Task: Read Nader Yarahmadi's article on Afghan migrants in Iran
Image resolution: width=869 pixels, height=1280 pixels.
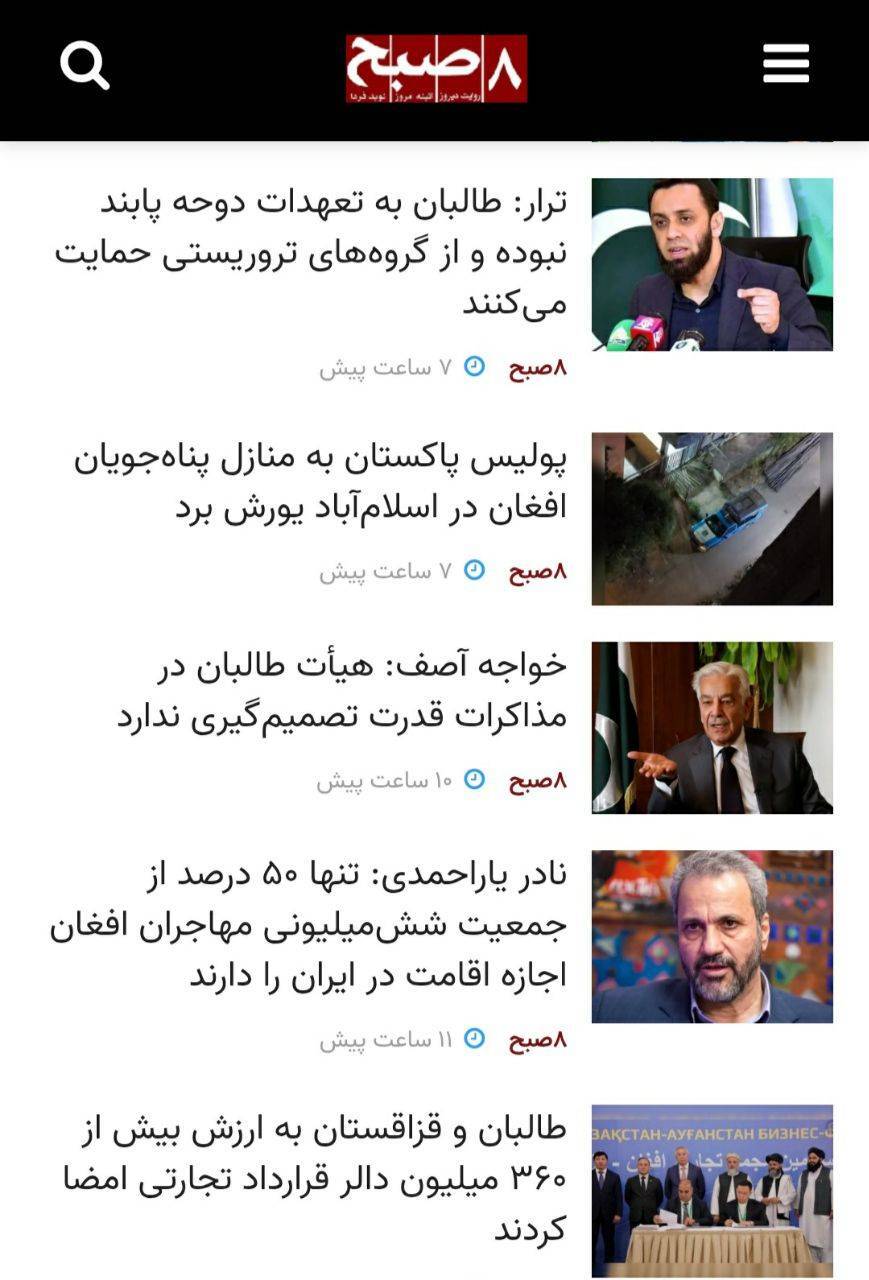Action: (x=308, y=925)
